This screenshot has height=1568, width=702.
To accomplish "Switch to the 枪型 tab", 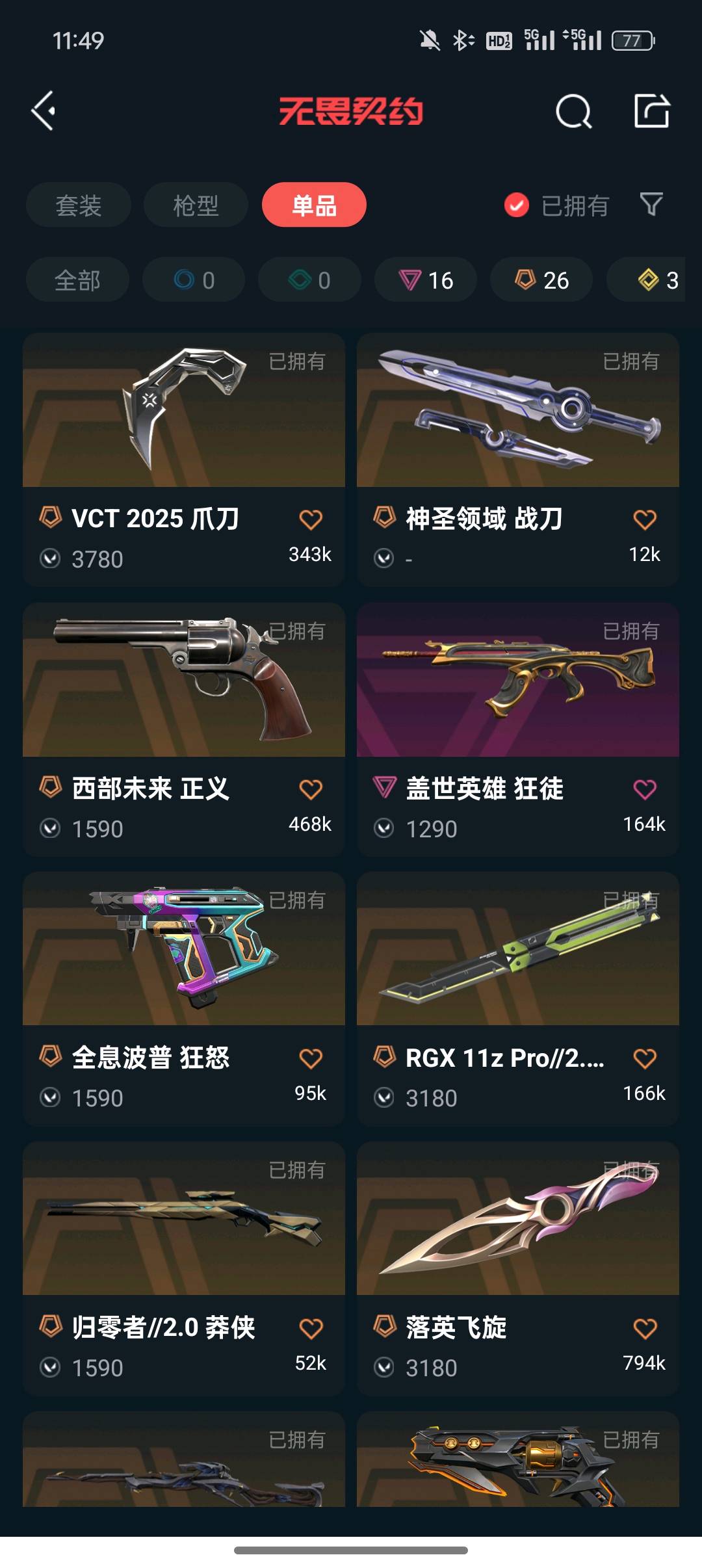I will (x=196, y=205).
